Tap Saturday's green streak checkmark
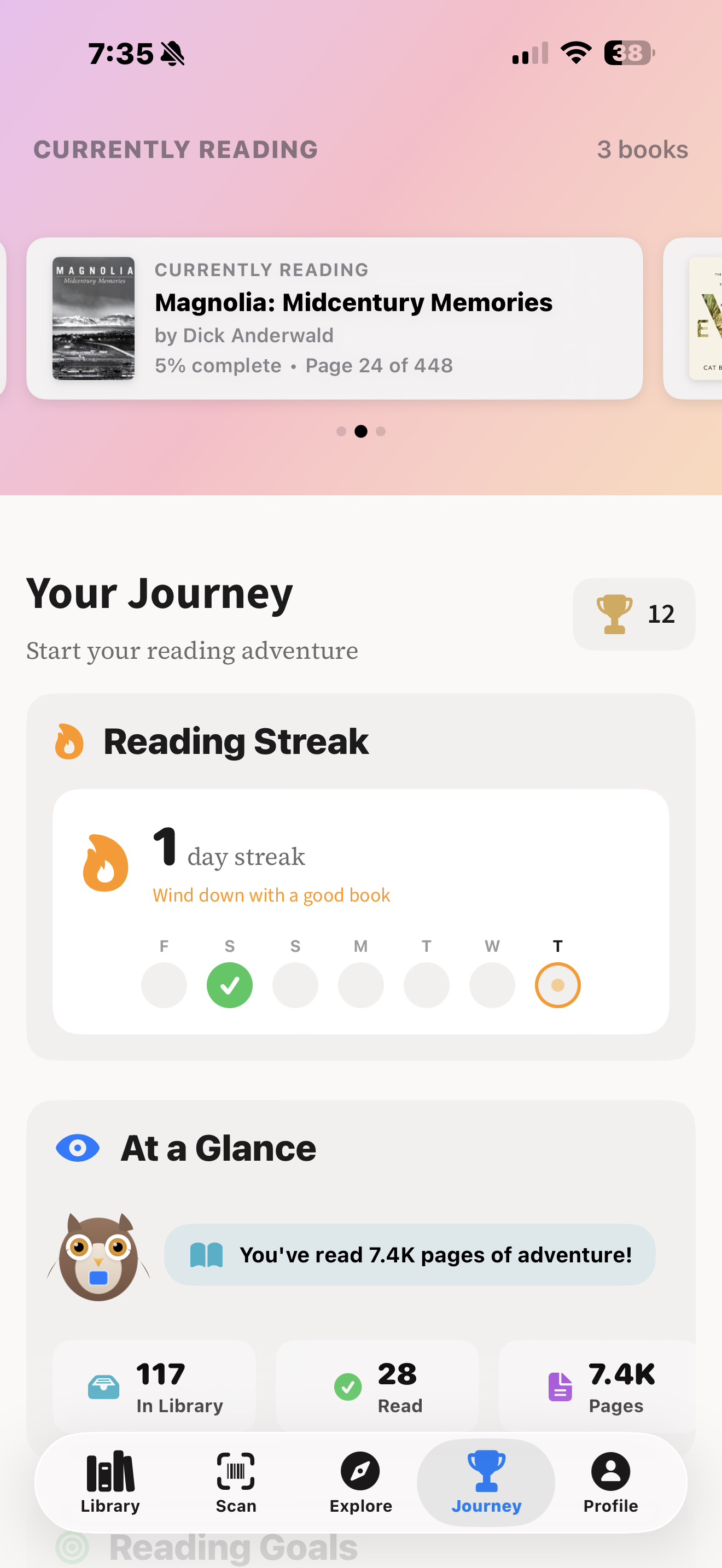722x1568 pixels. click(230, 985)
